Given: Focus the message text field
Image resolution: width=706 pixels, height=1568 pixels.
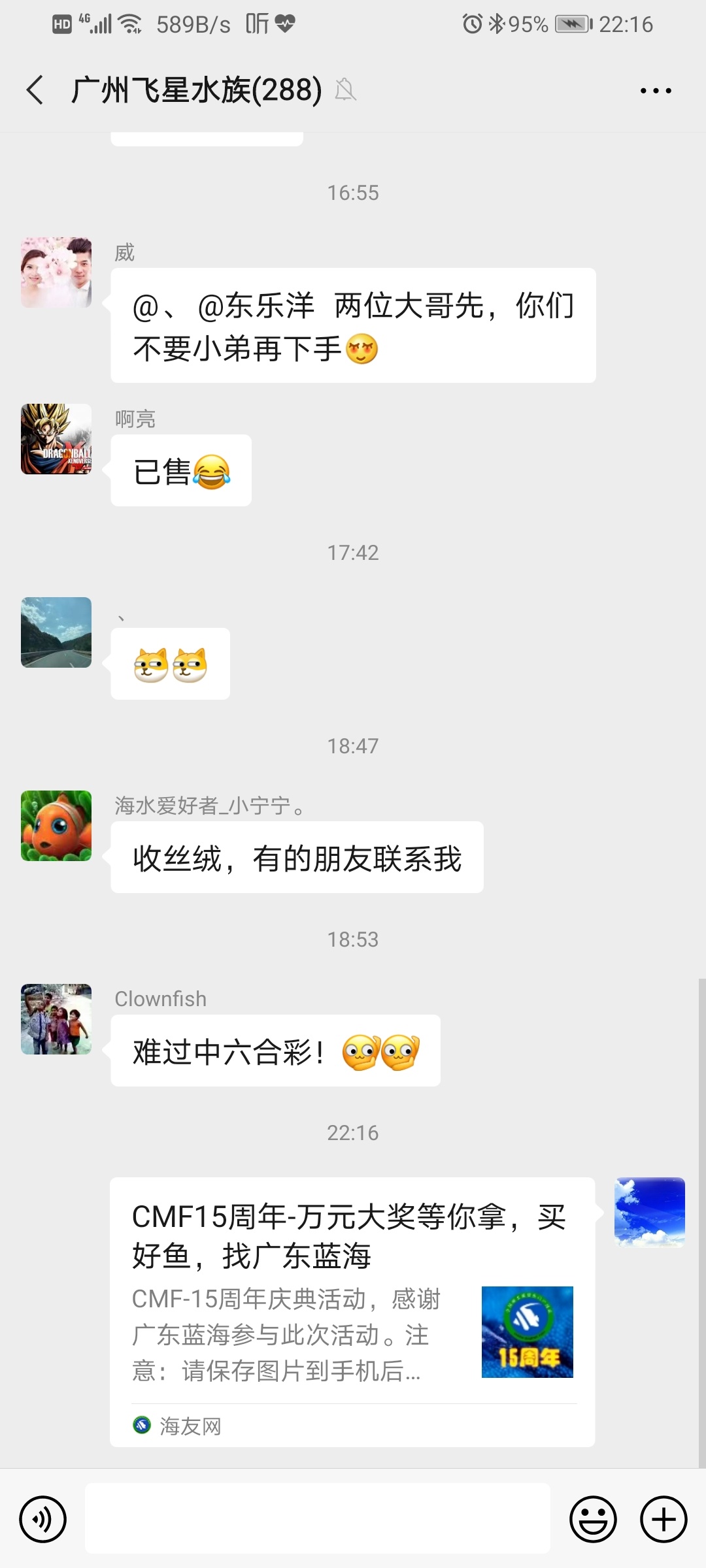Looking at the screenshot, I should pos(317,1519).
